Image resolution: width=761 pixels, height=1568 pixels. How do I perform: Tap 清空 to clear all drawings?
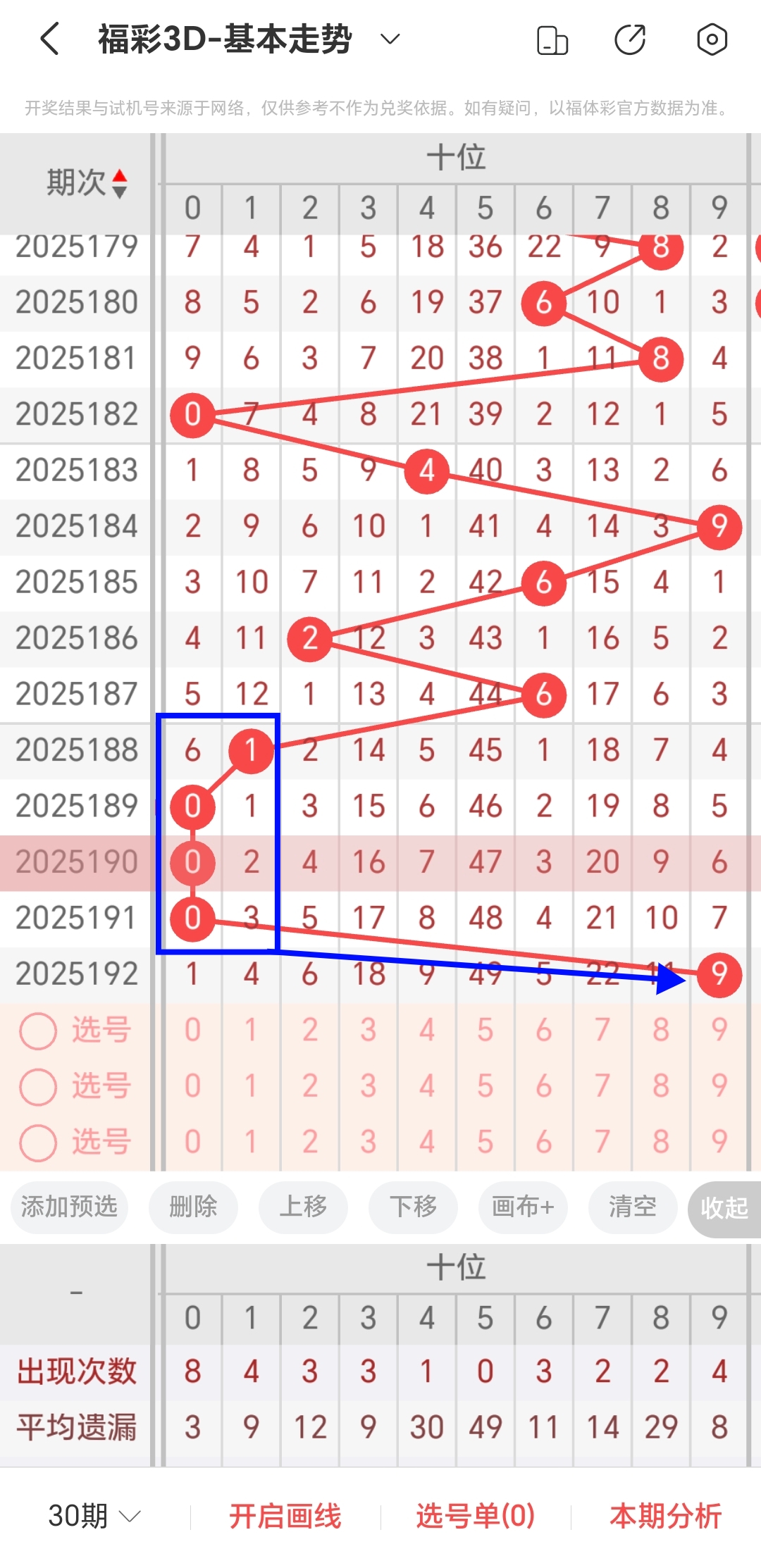click(632, 1207)
